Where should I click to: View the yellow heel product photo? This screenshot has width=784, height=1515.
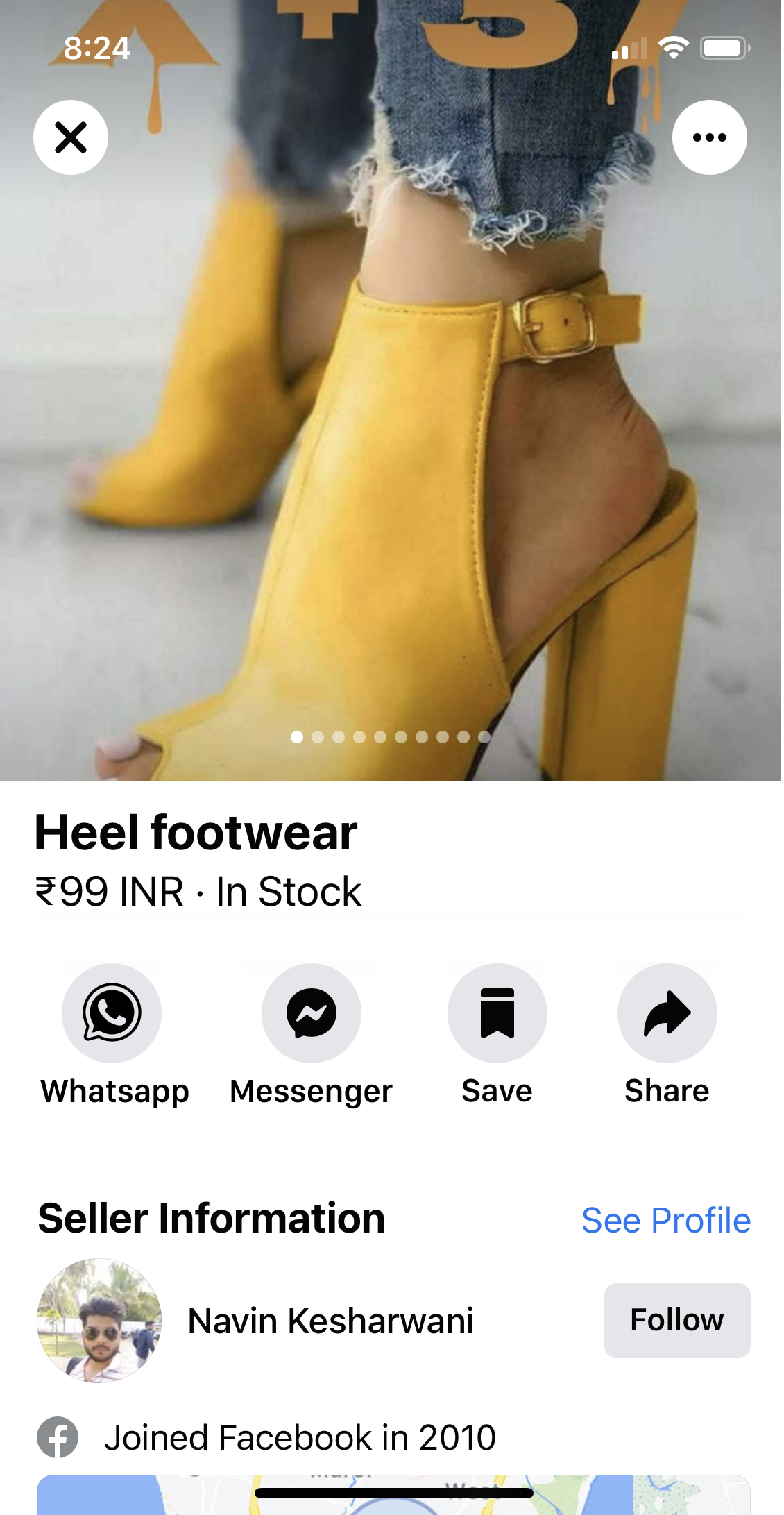(x=392, y=390)
